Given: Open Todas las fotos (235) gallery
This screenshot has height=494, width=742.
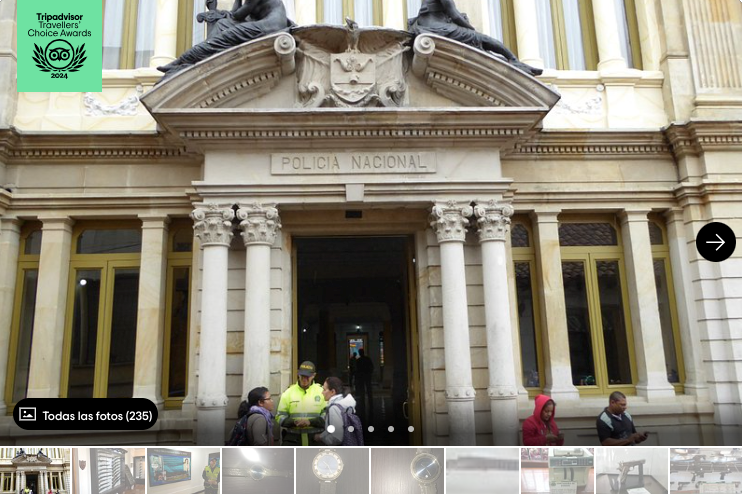Looking at the screenshot, I should click(85, 414).
